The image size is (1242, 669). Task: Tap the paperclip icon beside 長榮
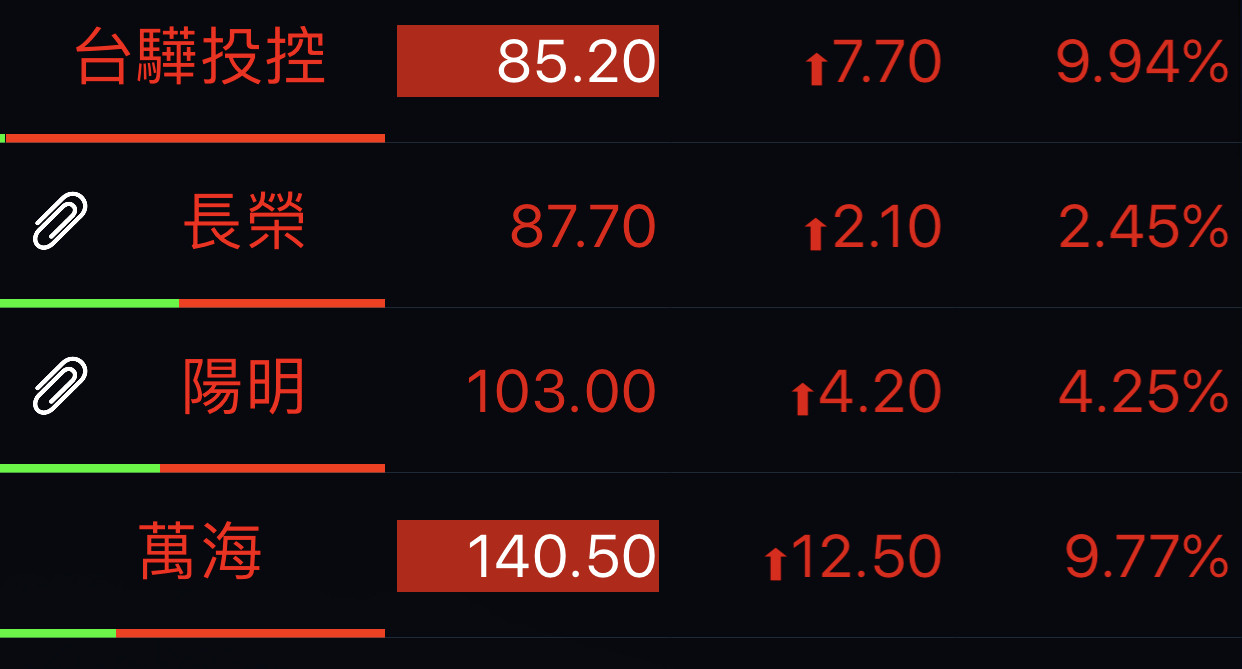pos(60,221)
